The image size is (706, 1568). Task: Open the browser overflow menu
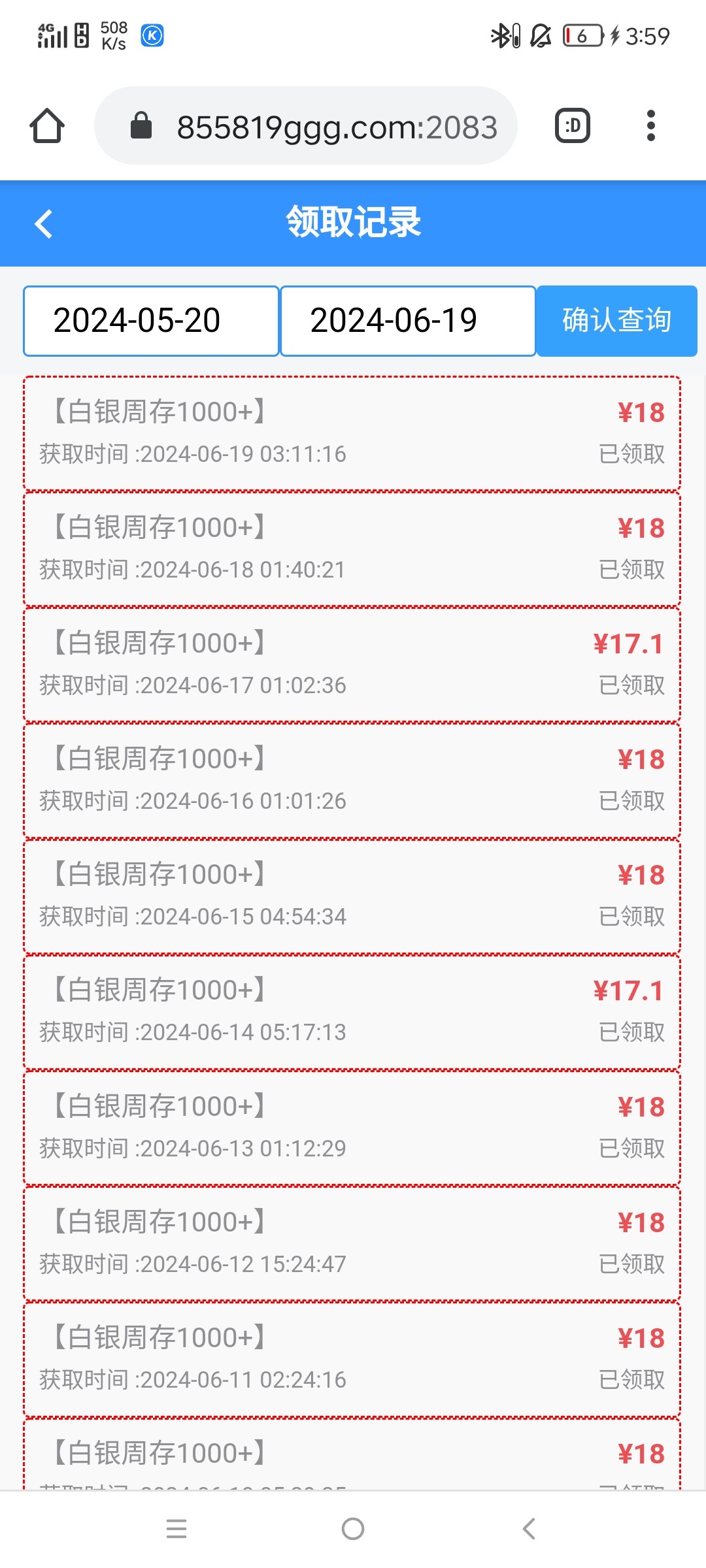coord(650,125)
